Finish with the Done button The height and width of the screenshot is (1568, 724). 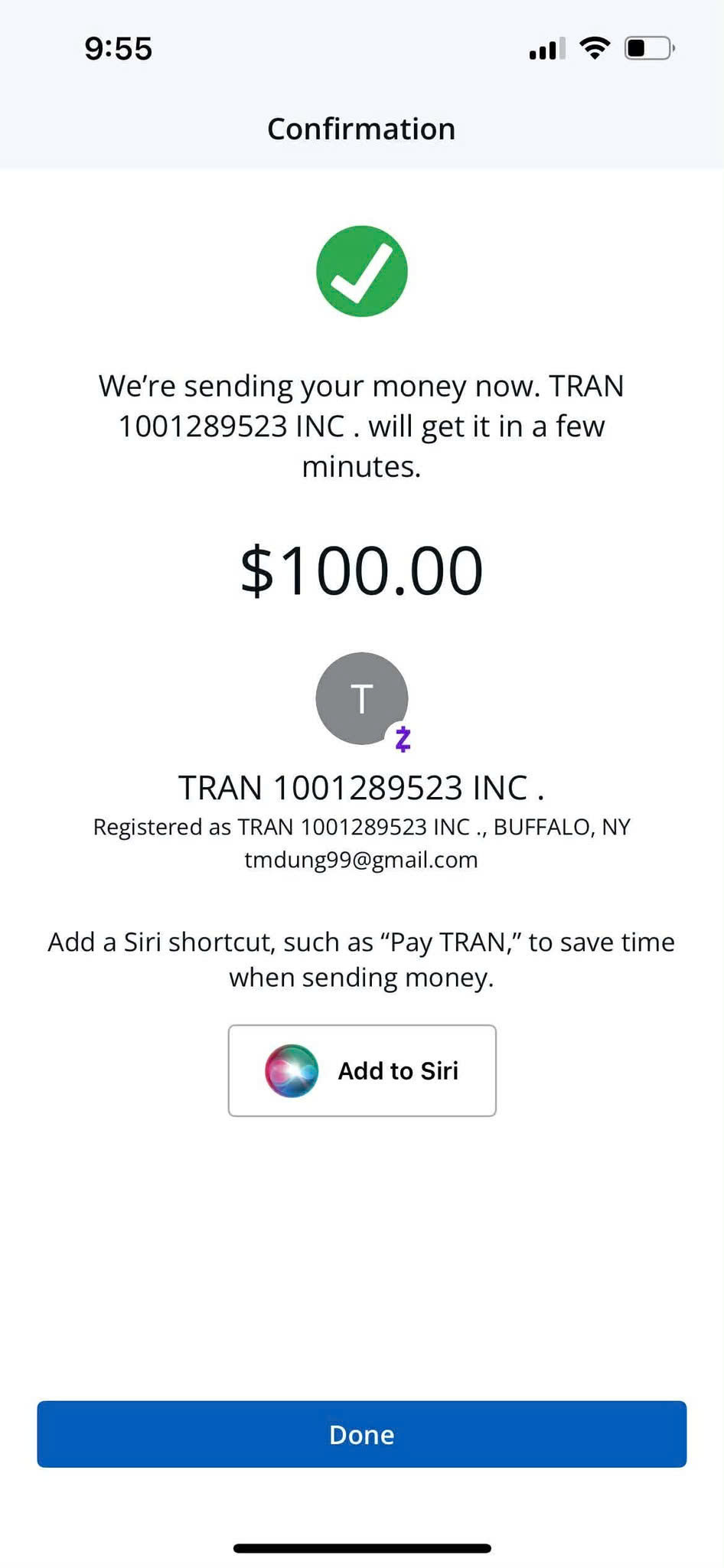tap(362, 1434)
